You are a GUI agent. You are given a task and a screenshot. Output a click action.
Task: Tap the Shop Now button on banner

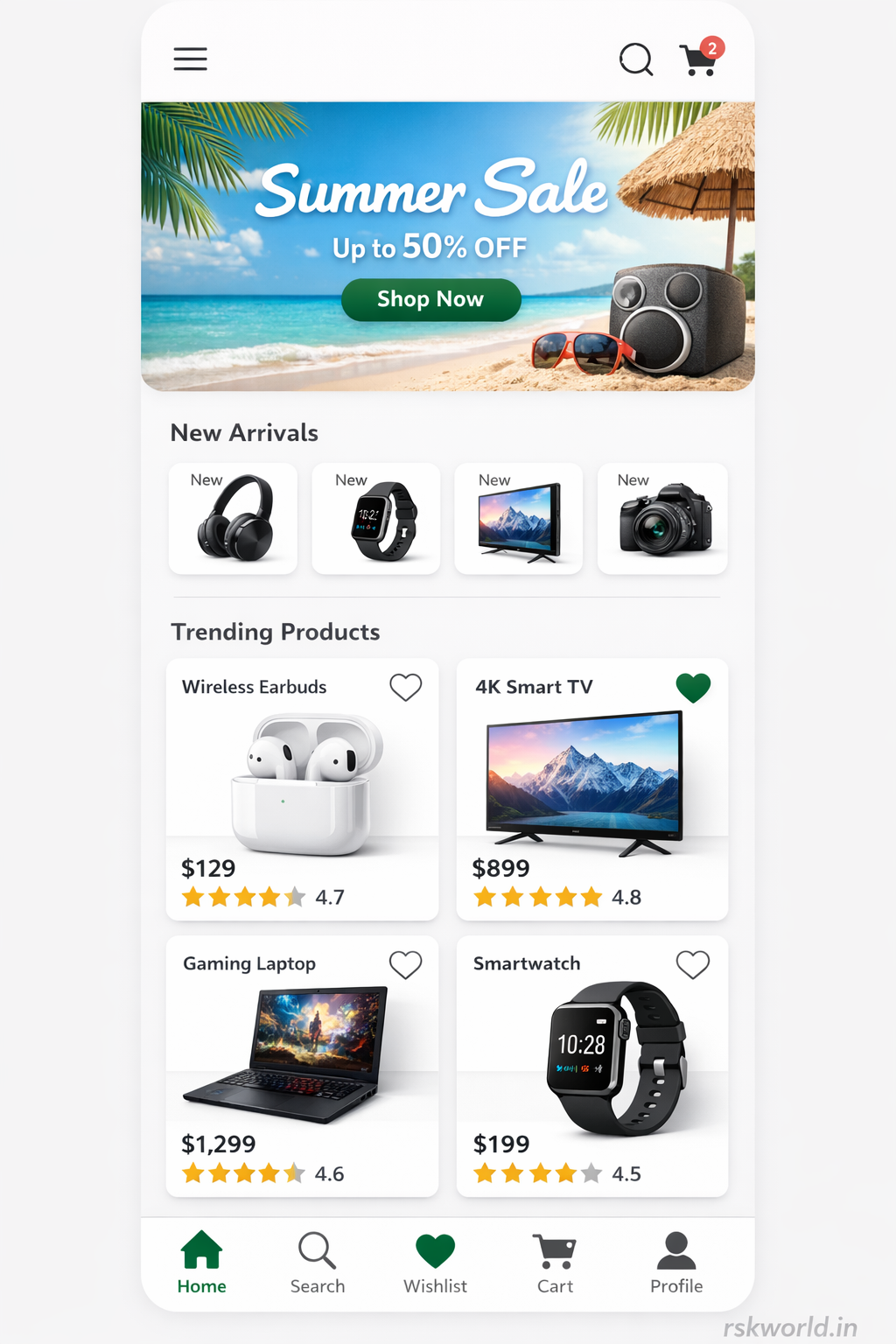431,299
